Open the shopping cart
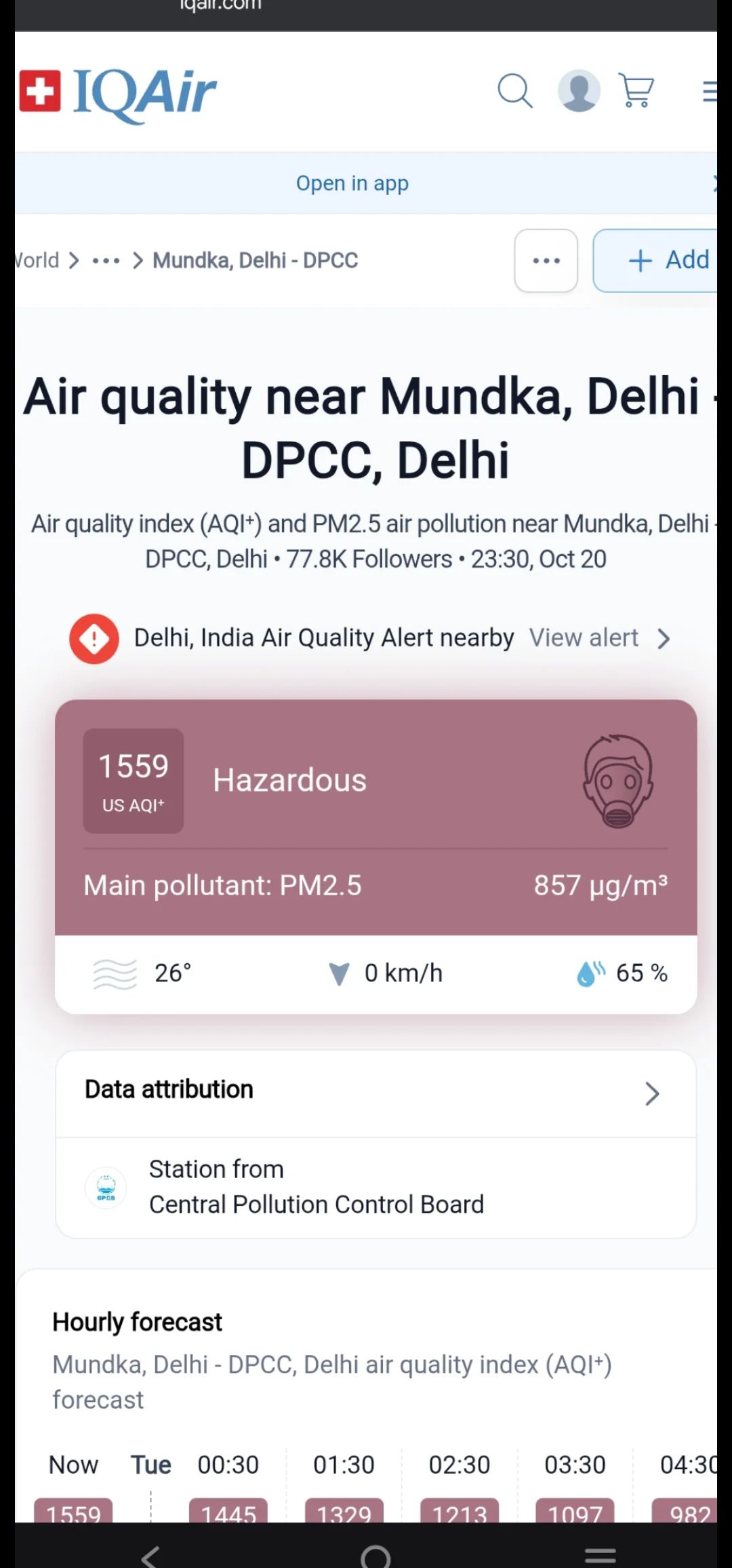Screen dimensions: 732x1568 [636, 91]
